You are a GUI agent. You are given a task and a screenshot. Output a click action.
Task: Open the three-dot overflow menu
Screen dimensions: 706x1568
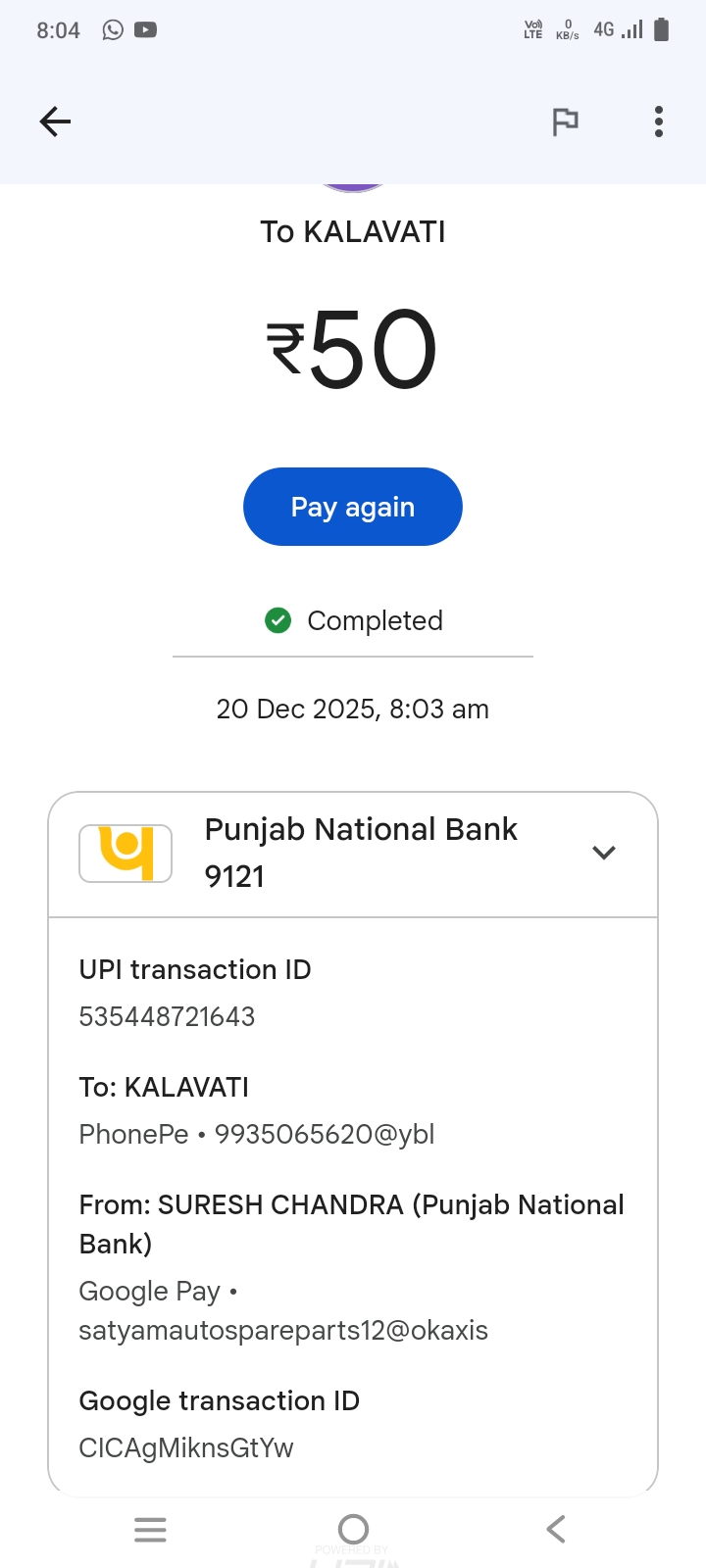click(x=659, y=122)
